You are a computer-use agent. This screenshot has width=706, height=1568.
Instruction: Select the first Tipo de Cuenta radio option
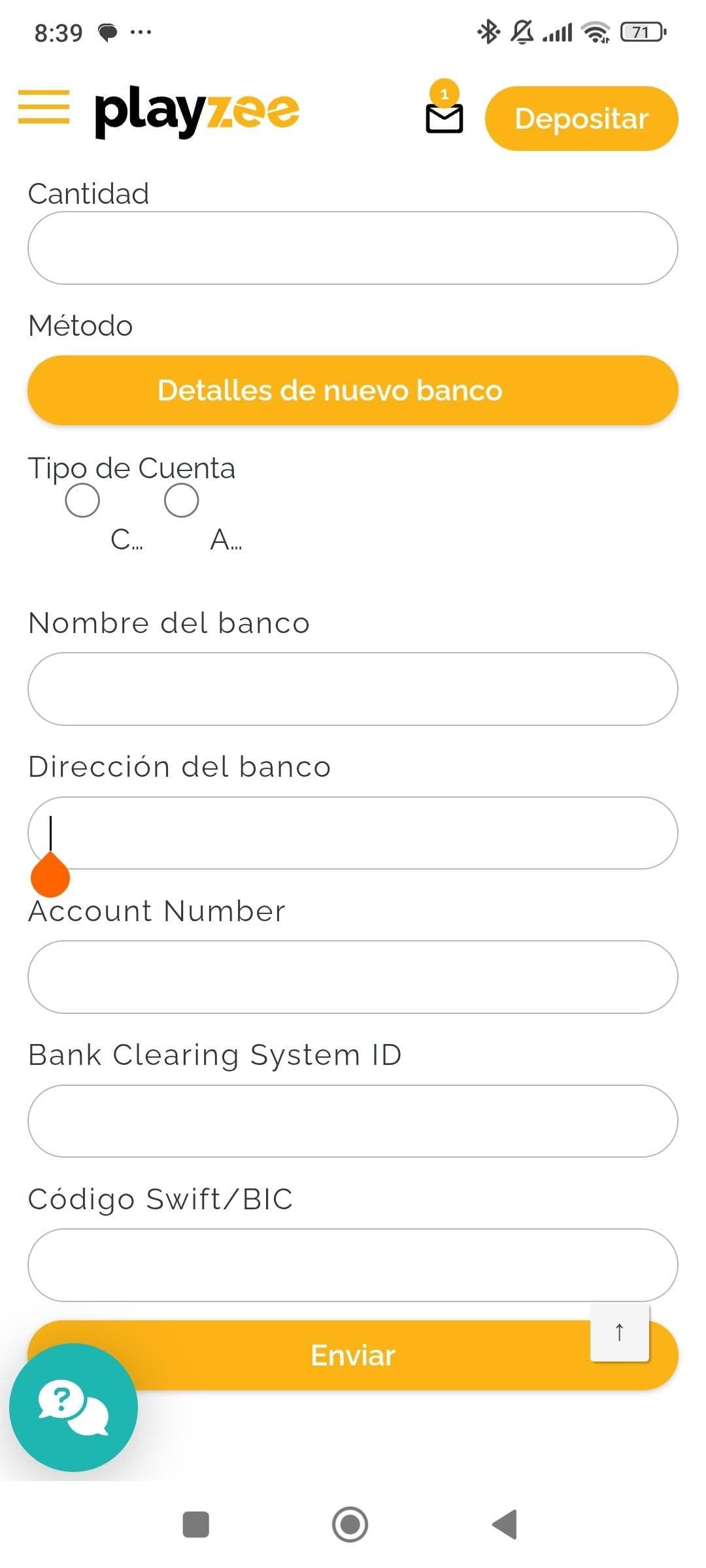[82, 500]
